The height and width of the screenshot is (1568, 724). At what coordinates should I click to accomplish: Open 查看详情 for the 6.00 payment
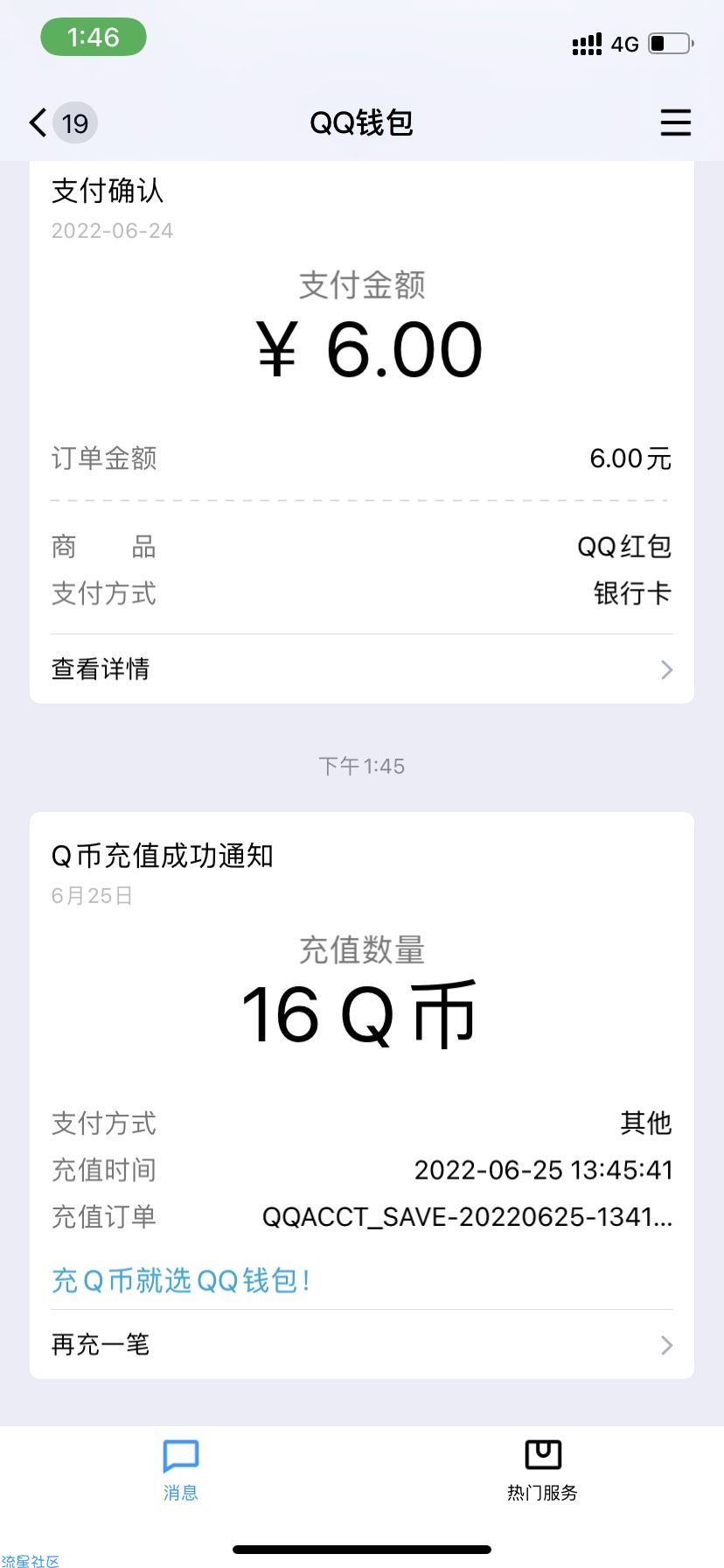point(362,669)
